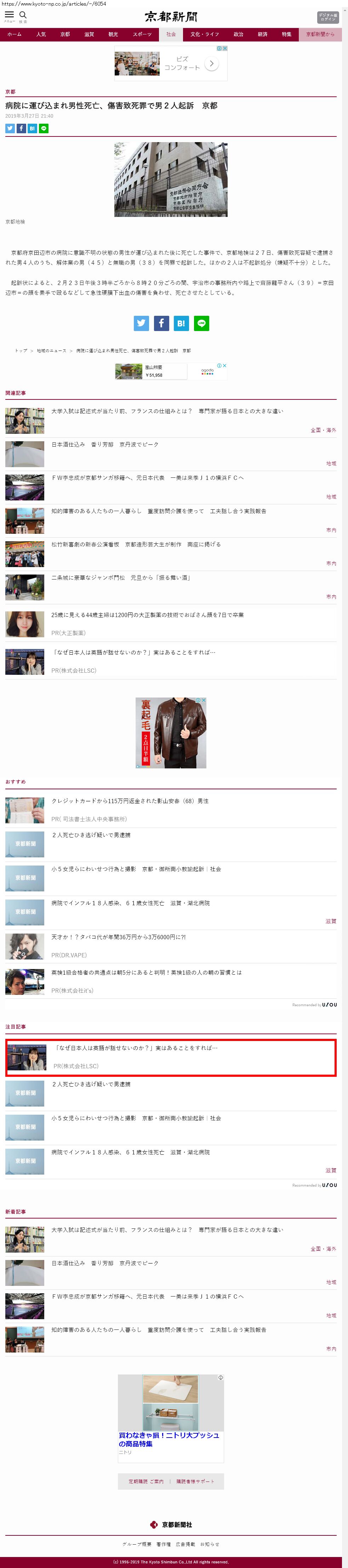This screenshot has height=1568, width=348.
Task: Share on Facebook below the article text
Action: (161, 323)
